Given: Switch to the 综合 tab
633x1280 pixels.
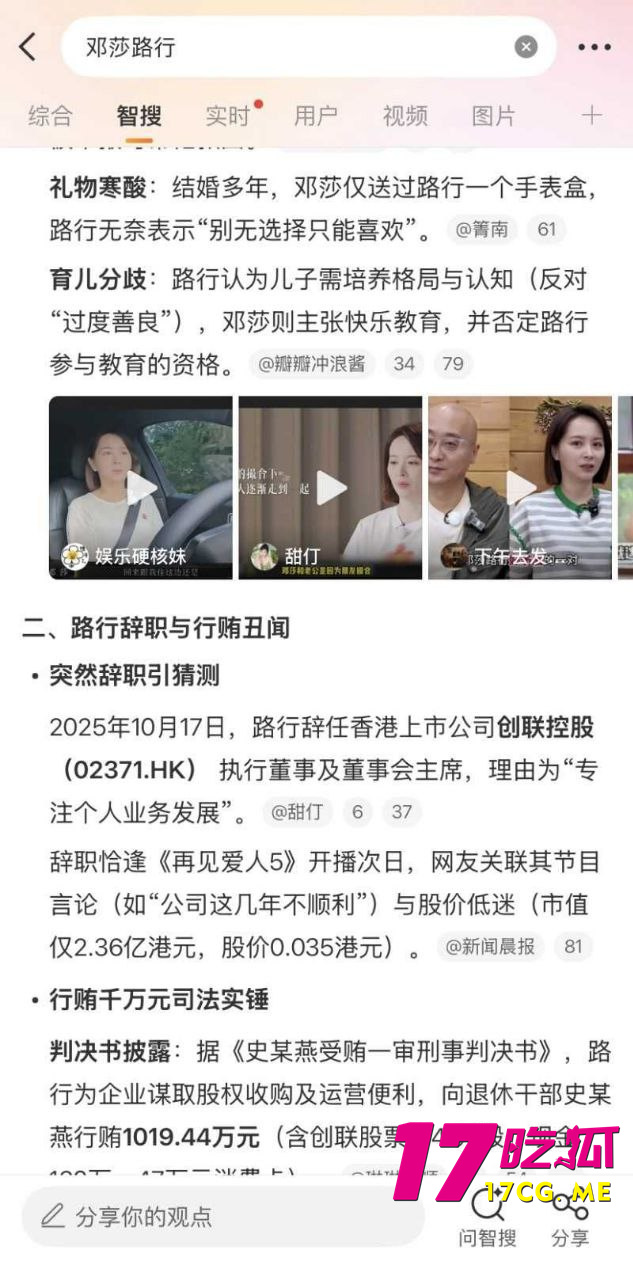Looking at the screenshot, I should pyautogui.click(x=50, y=116).
